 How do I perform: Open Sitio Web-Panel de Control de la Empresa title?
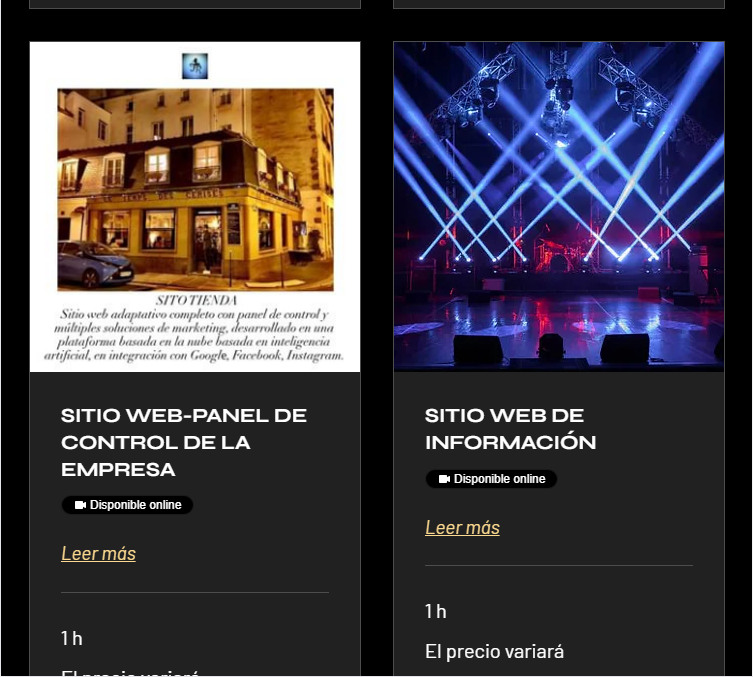[183, 442]
